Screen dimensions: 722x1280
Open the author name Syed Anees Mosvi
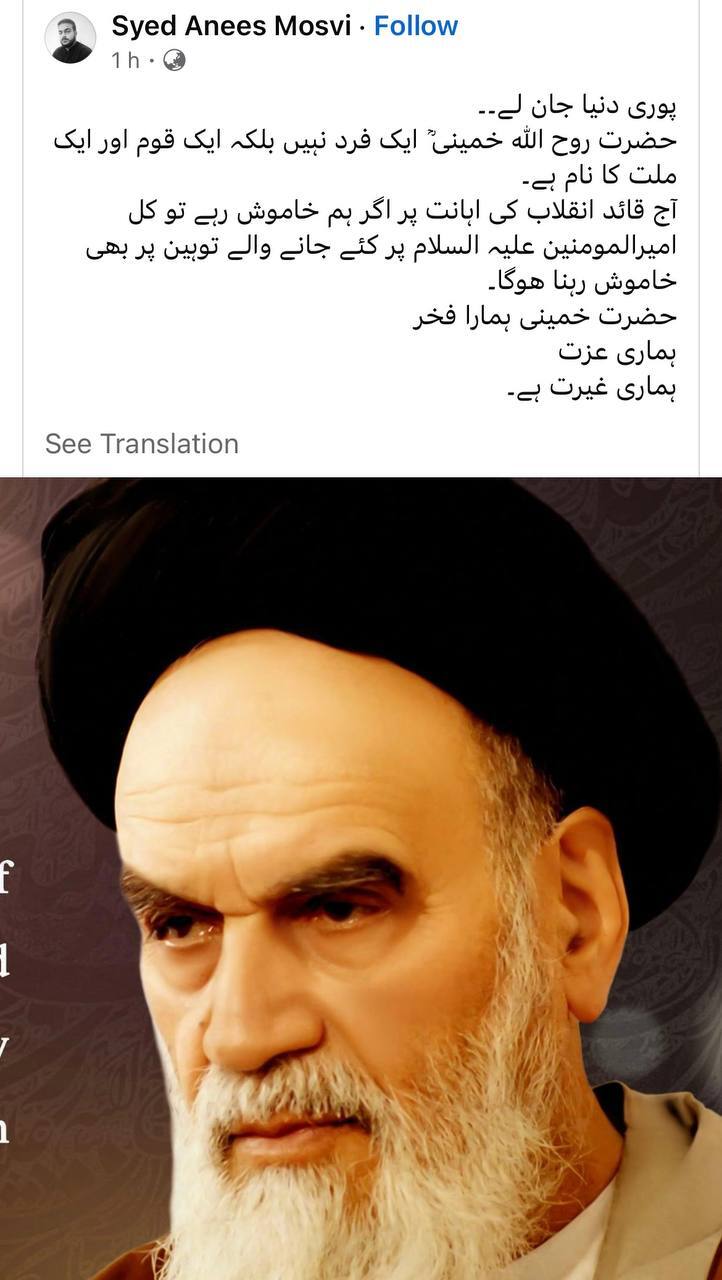tap(232, 27)
